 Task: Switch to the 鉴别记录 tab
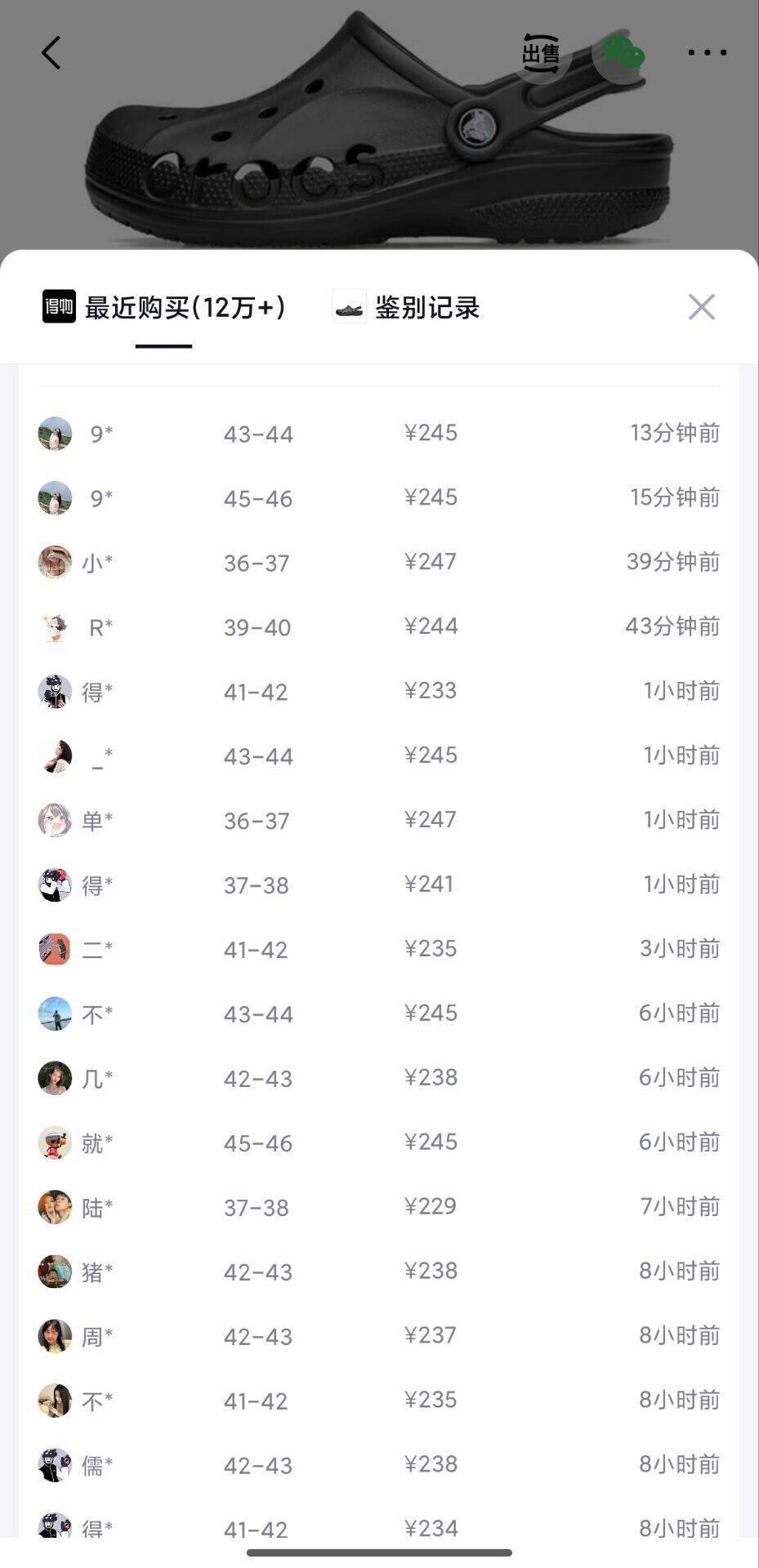pyautogui.click(x=406, y=308)
